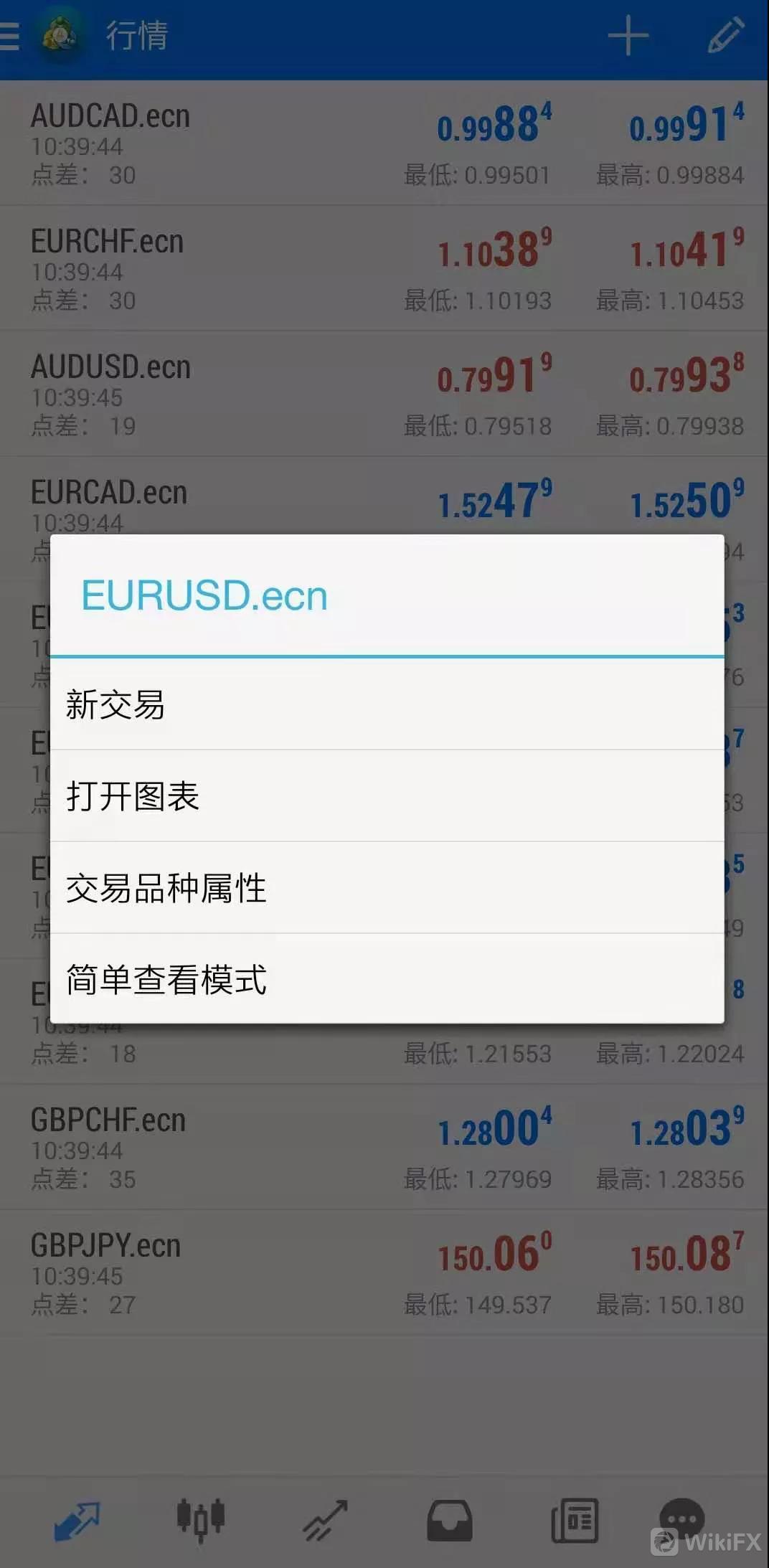Open the GBPCHF.ecn quote row
769x1568 pixels.
(x=215, y=1148)
